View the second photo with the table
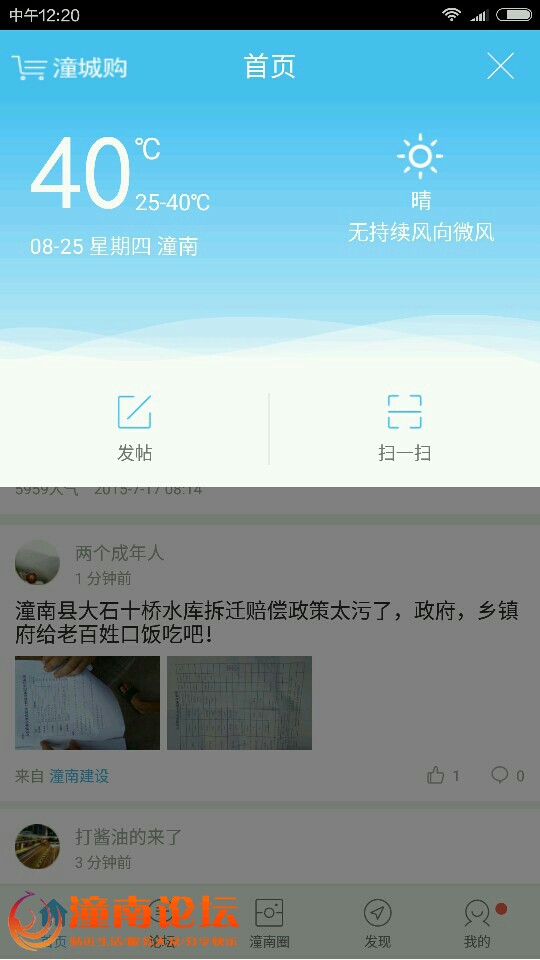The width and height of the screenshot is (540, 960). point(239,703)
